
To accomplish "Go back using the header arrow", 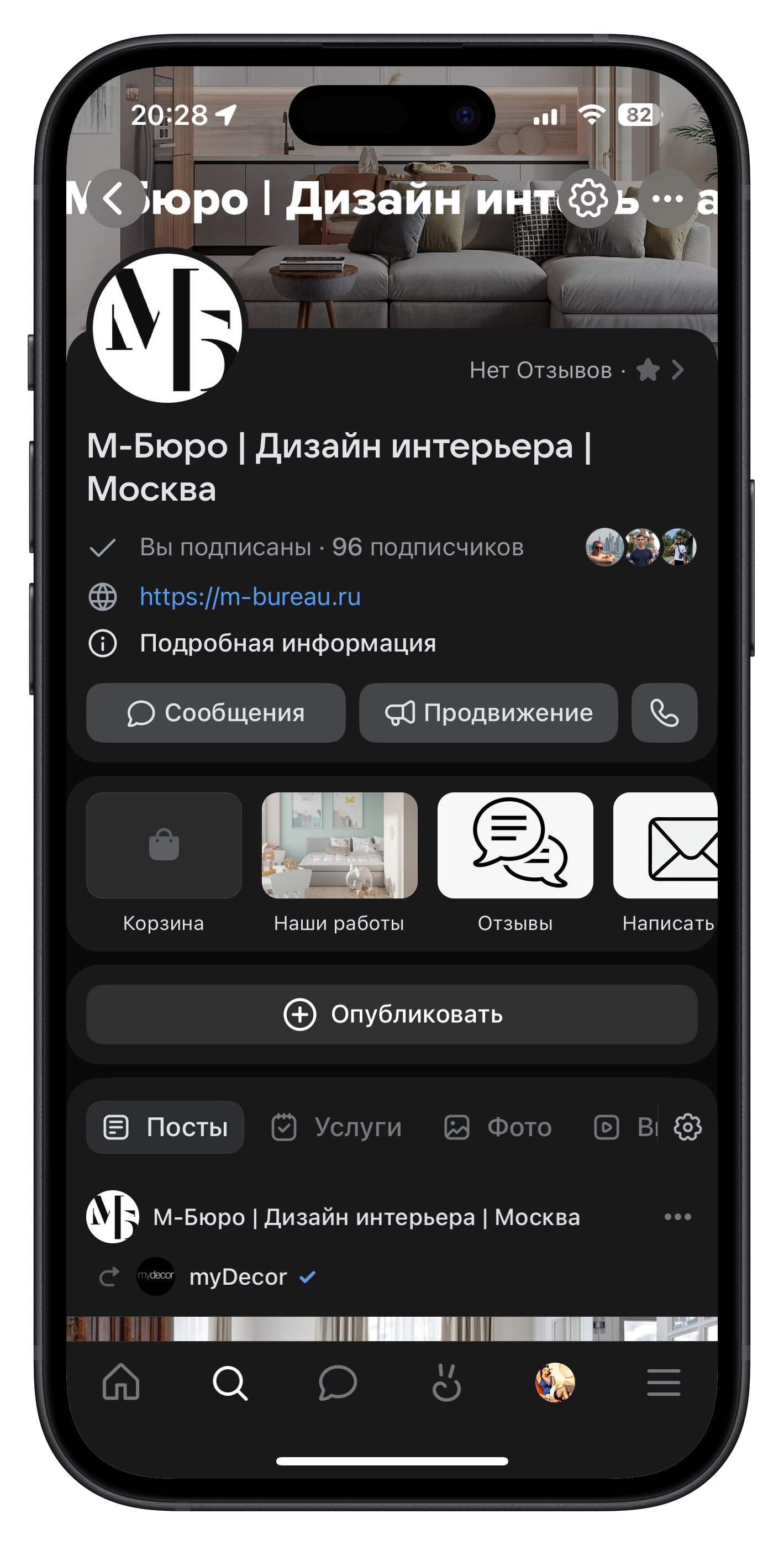I will [115, 198].
